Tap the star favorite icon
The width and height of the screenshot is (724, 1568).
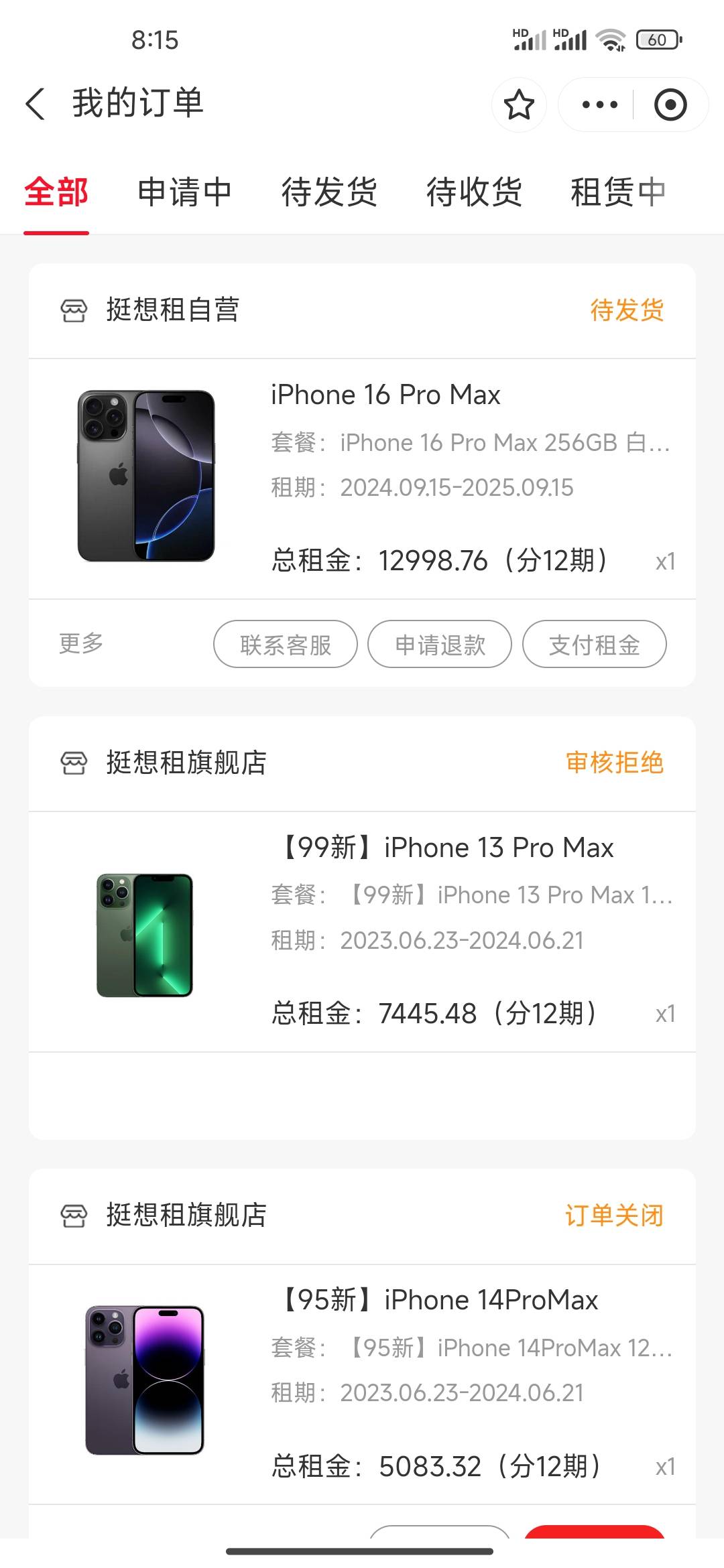tap(519, 105)
